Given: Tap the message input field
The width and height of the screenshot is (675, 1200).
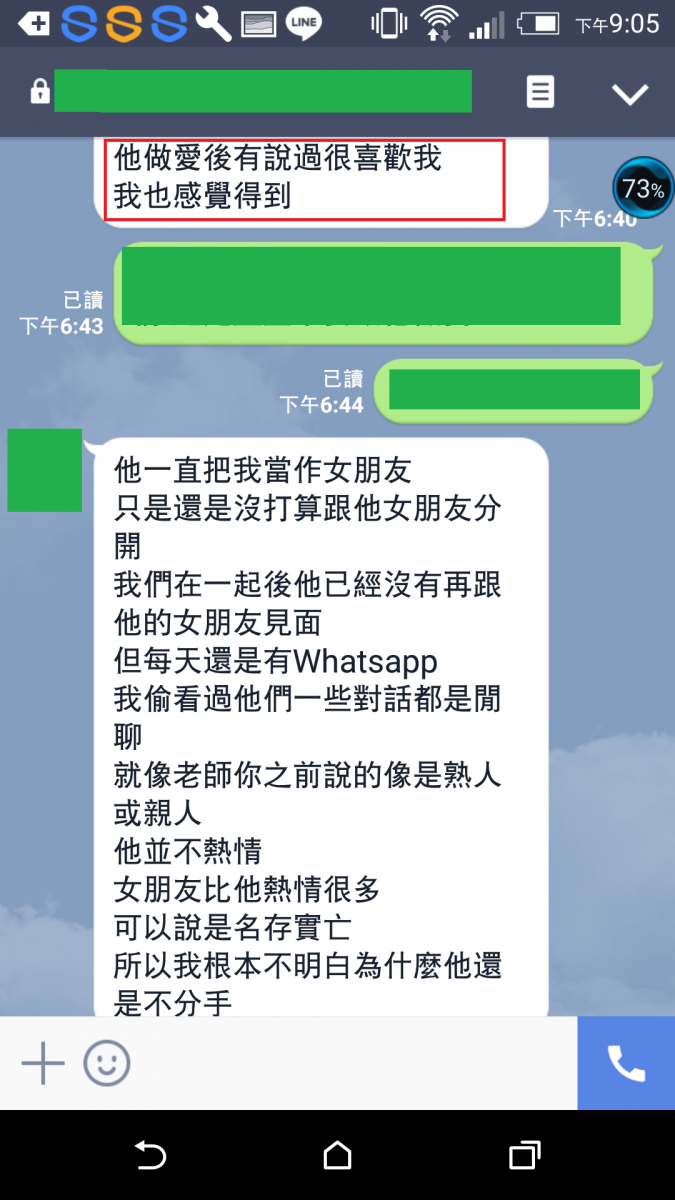Looking at the screenshot, I should click(350, 1063).
